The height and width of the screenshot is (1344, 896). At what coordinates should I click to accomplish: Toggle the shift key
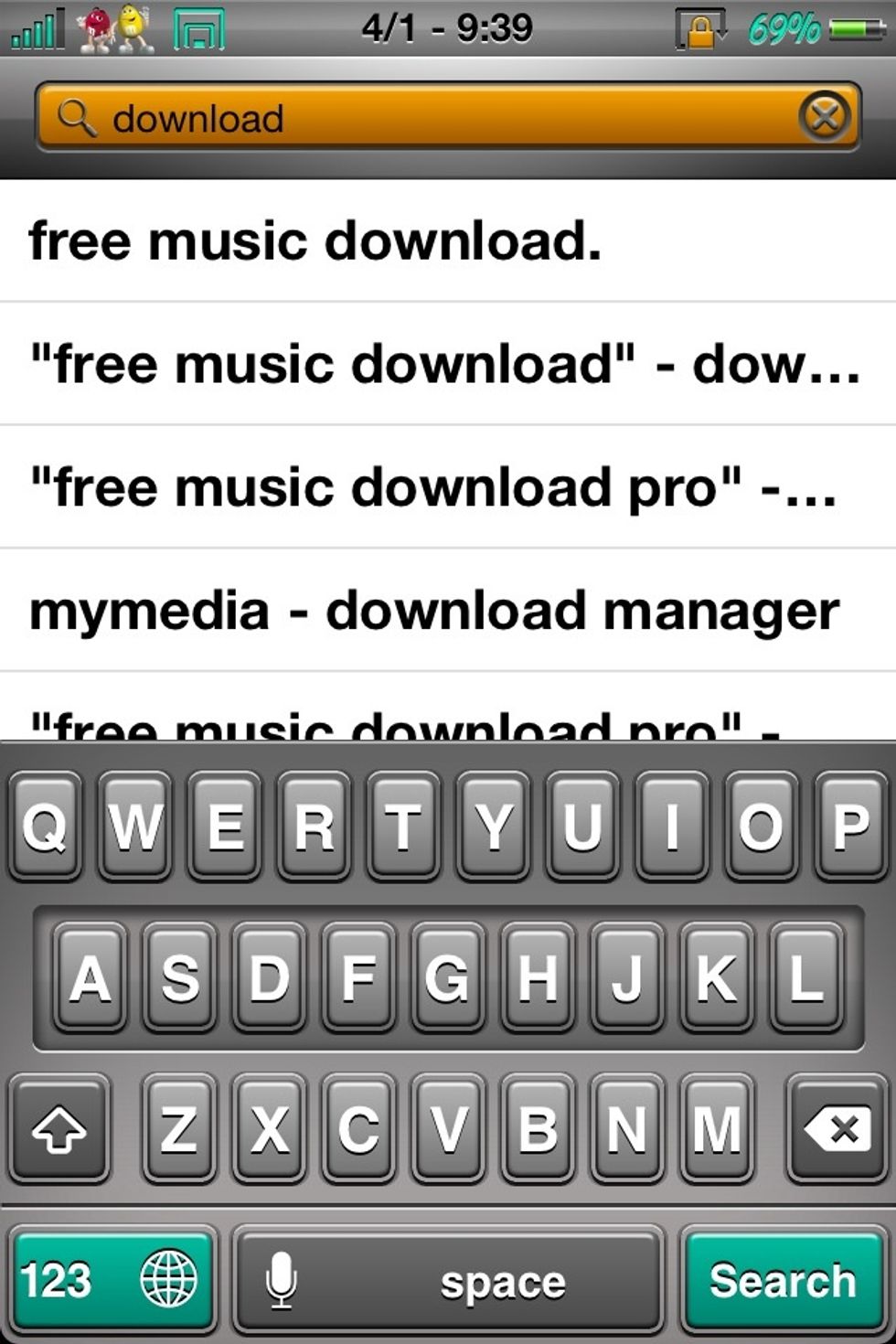click(59, 1129)
